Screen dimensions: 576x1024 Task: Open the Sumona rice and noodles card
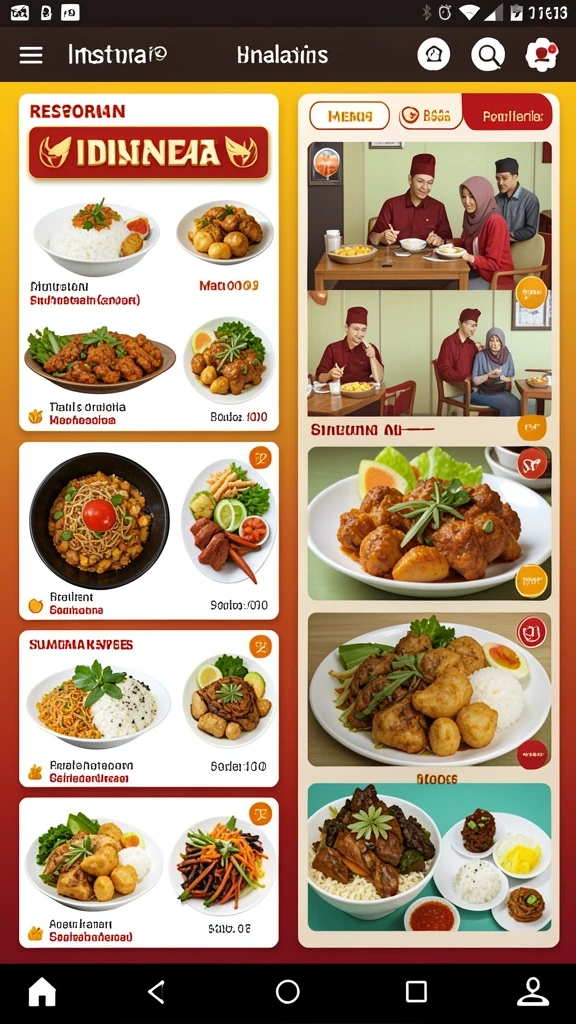149,709
